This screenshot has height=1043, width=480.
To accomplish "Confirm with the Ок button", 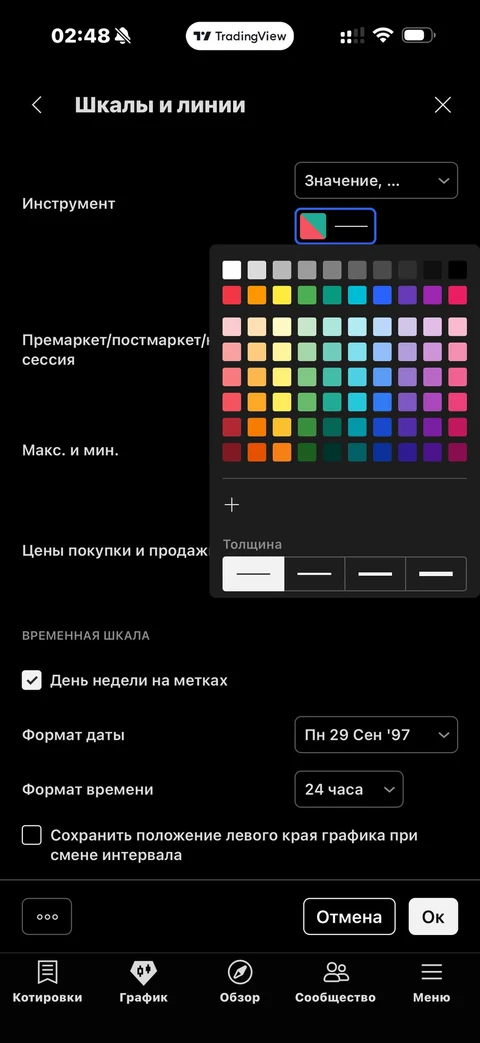I will click(x=433, y=917).
